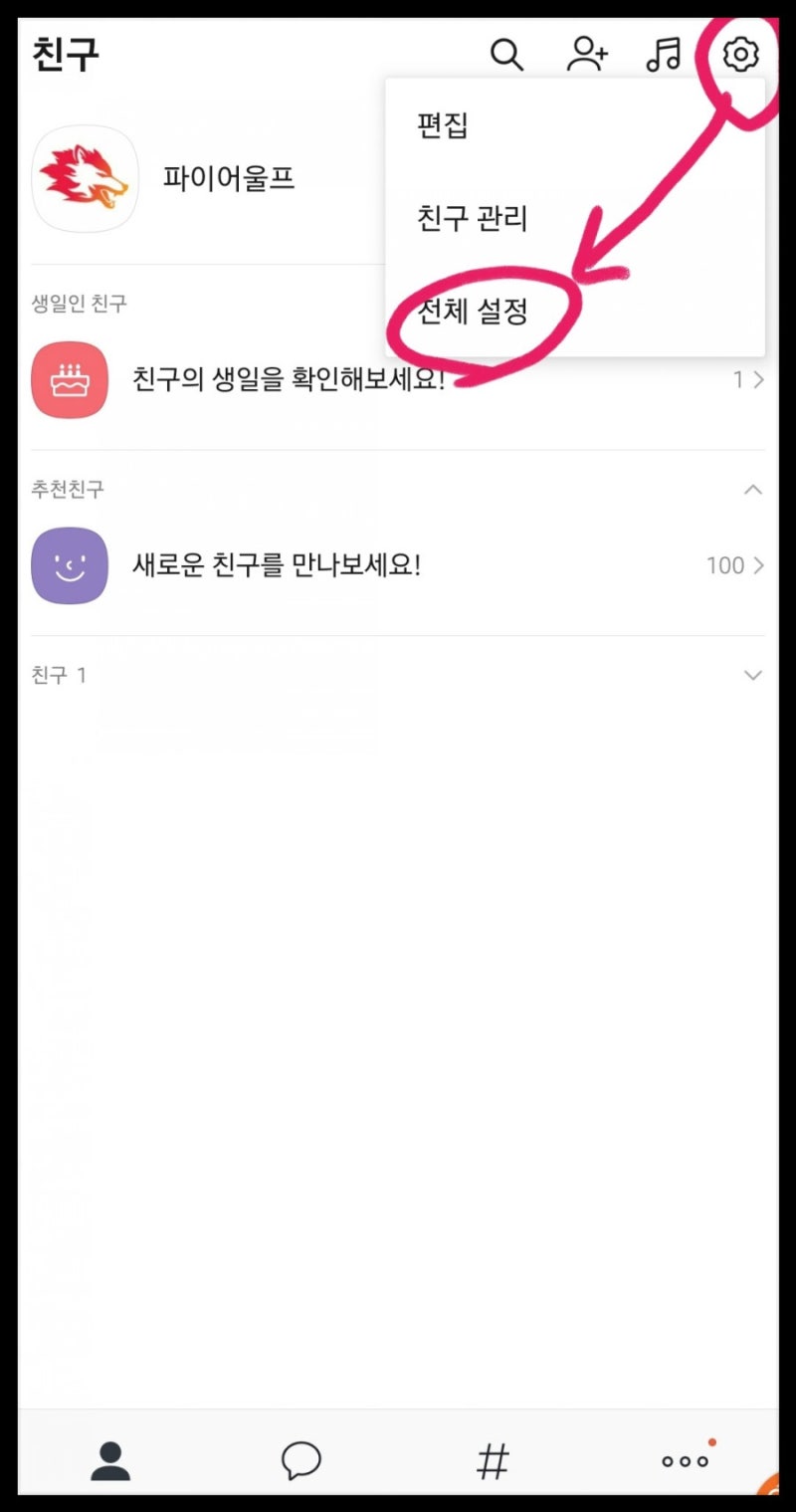
Task: Open the search icon in the top bar
Action: 507,55
